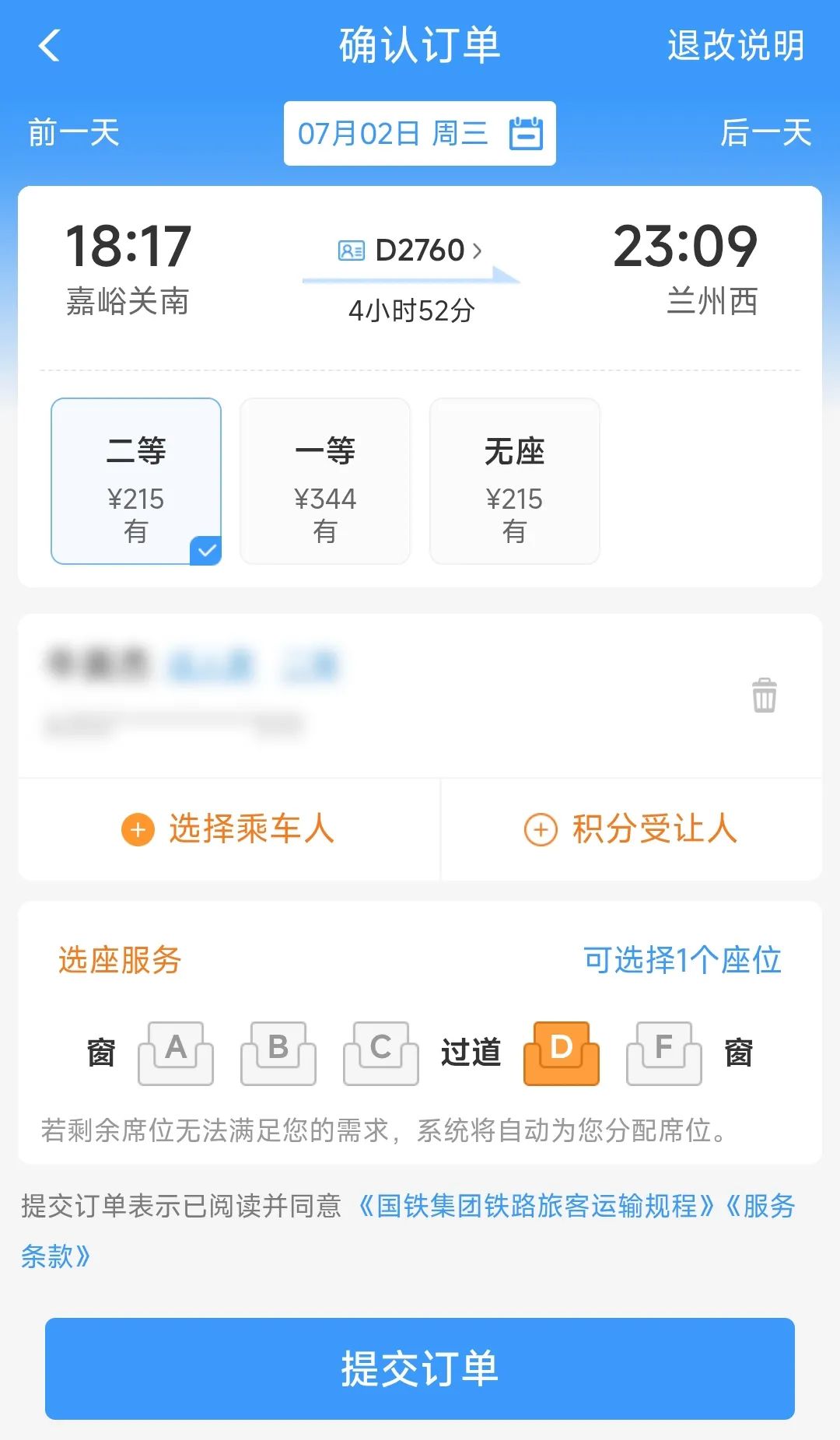Switch to the previous day 前一天
Image resolution: width=840 pixels, height=1440 pixels.
pos(74,133)
